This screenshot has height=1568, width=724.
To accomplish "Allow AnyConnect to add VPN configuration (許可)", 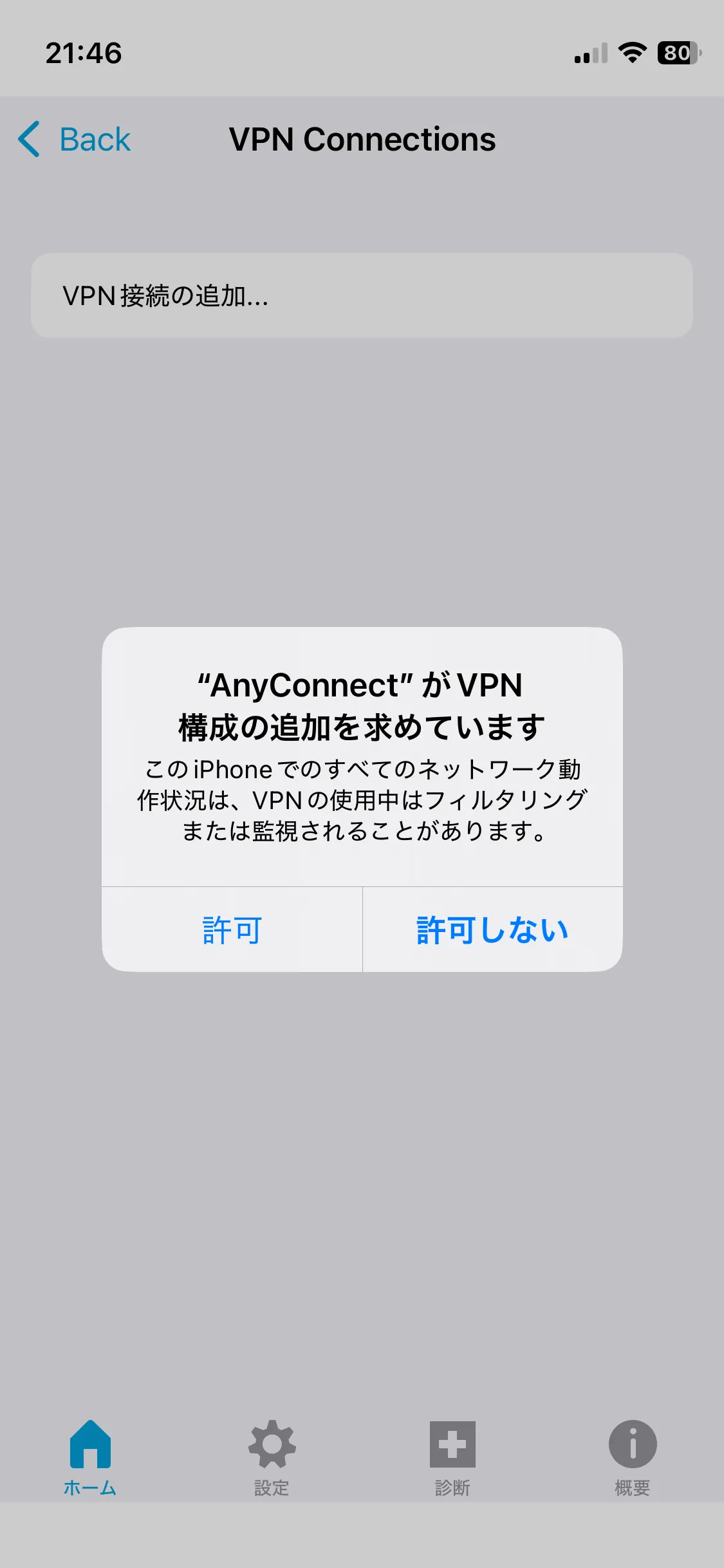I will click(x=232, y=929).
